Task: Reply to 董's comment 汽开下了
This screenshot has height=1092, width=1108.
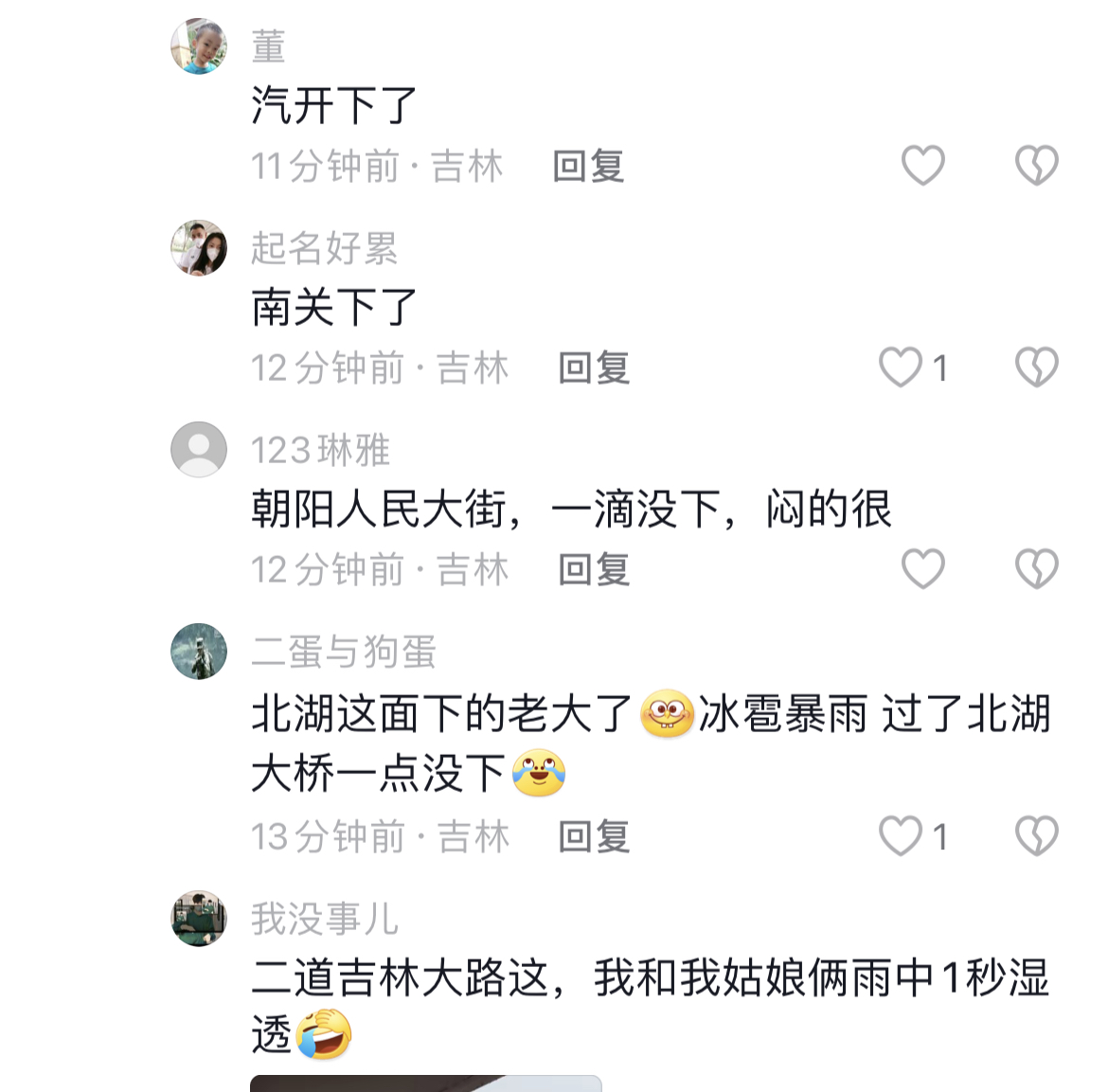Action: click(x=588, y=167)
